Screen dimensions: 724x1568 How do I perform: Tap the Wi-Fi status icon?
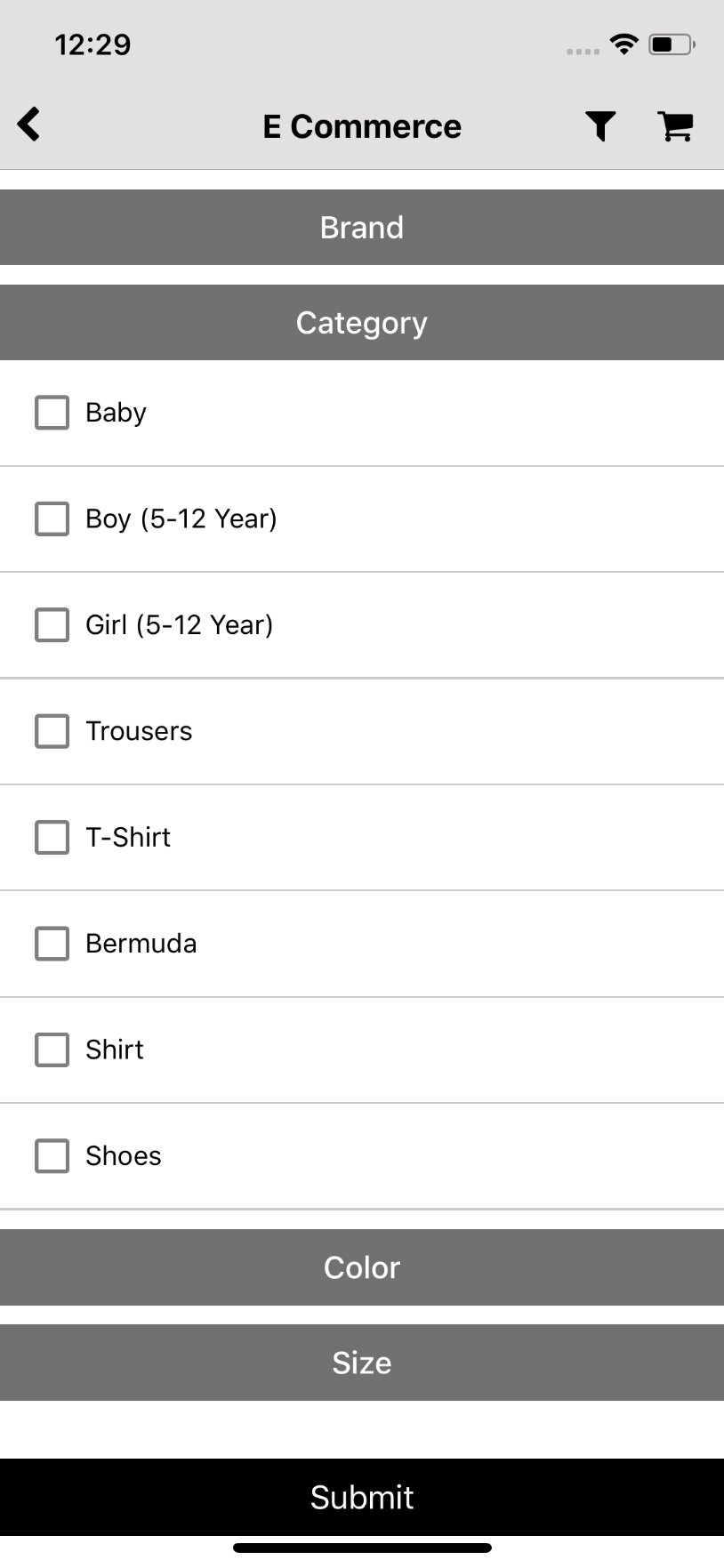(623, 42)
